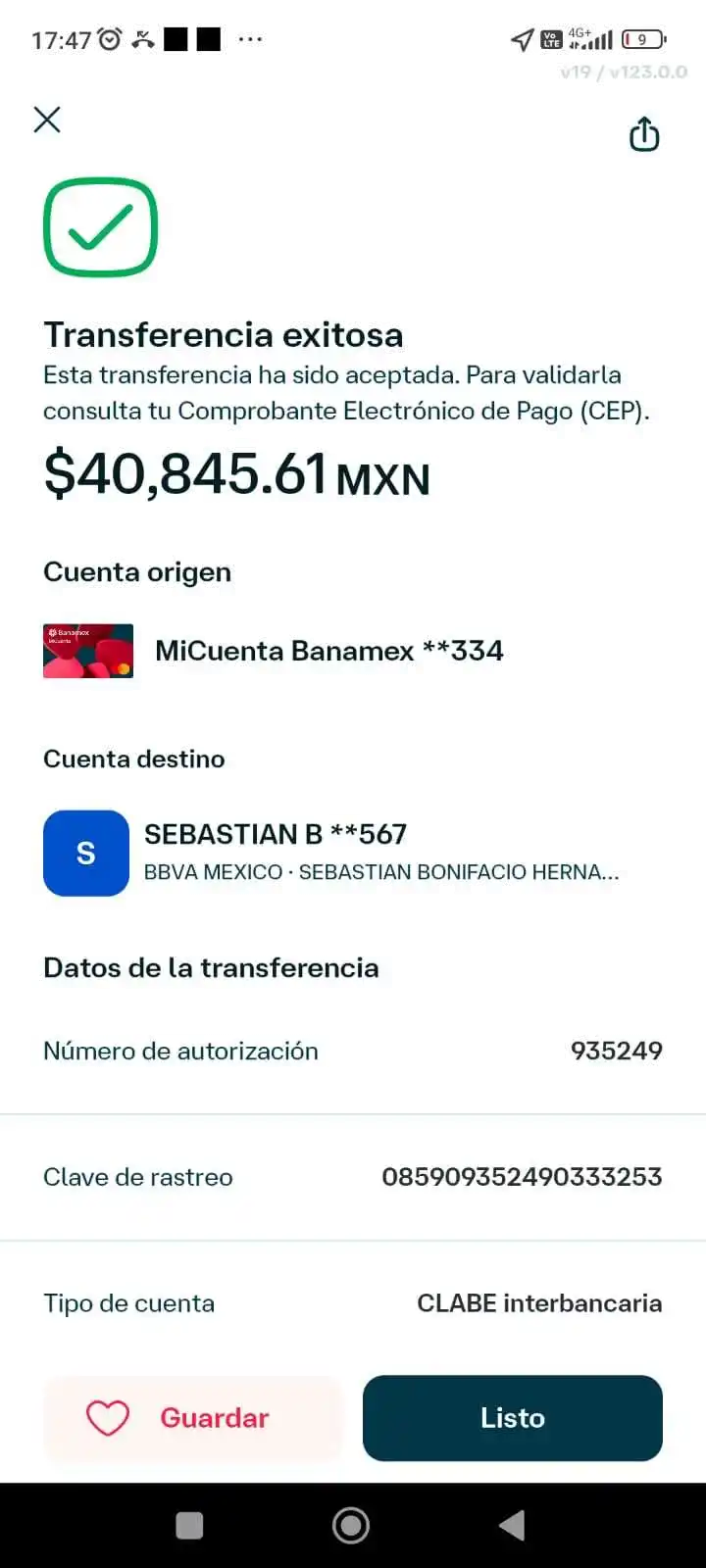Go to the phone's home screen
Screen dimensions: 706x1568
coord(351,1525)
